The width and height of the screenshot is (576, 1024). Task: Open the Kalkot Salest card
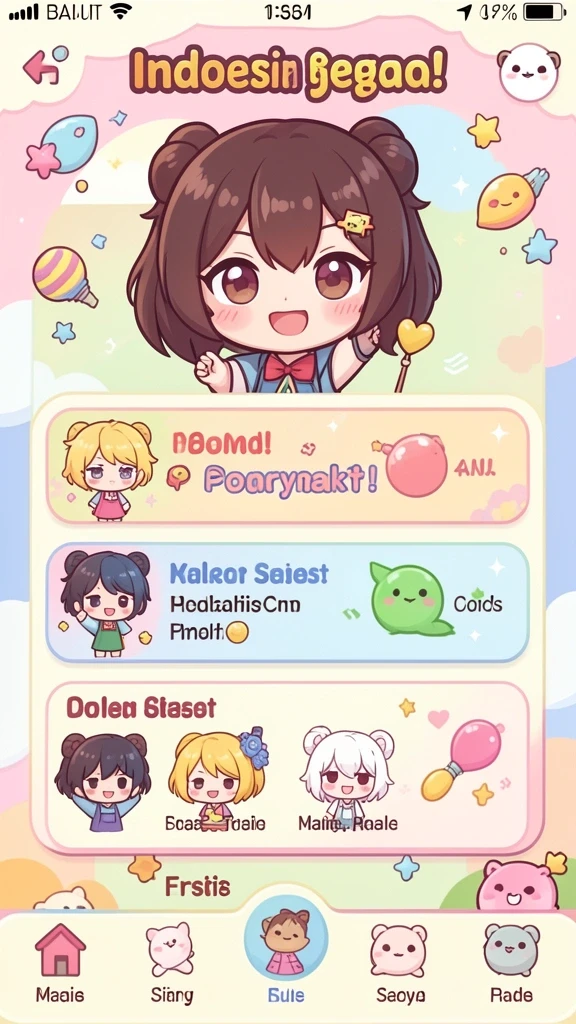click(x=287, y=603)
